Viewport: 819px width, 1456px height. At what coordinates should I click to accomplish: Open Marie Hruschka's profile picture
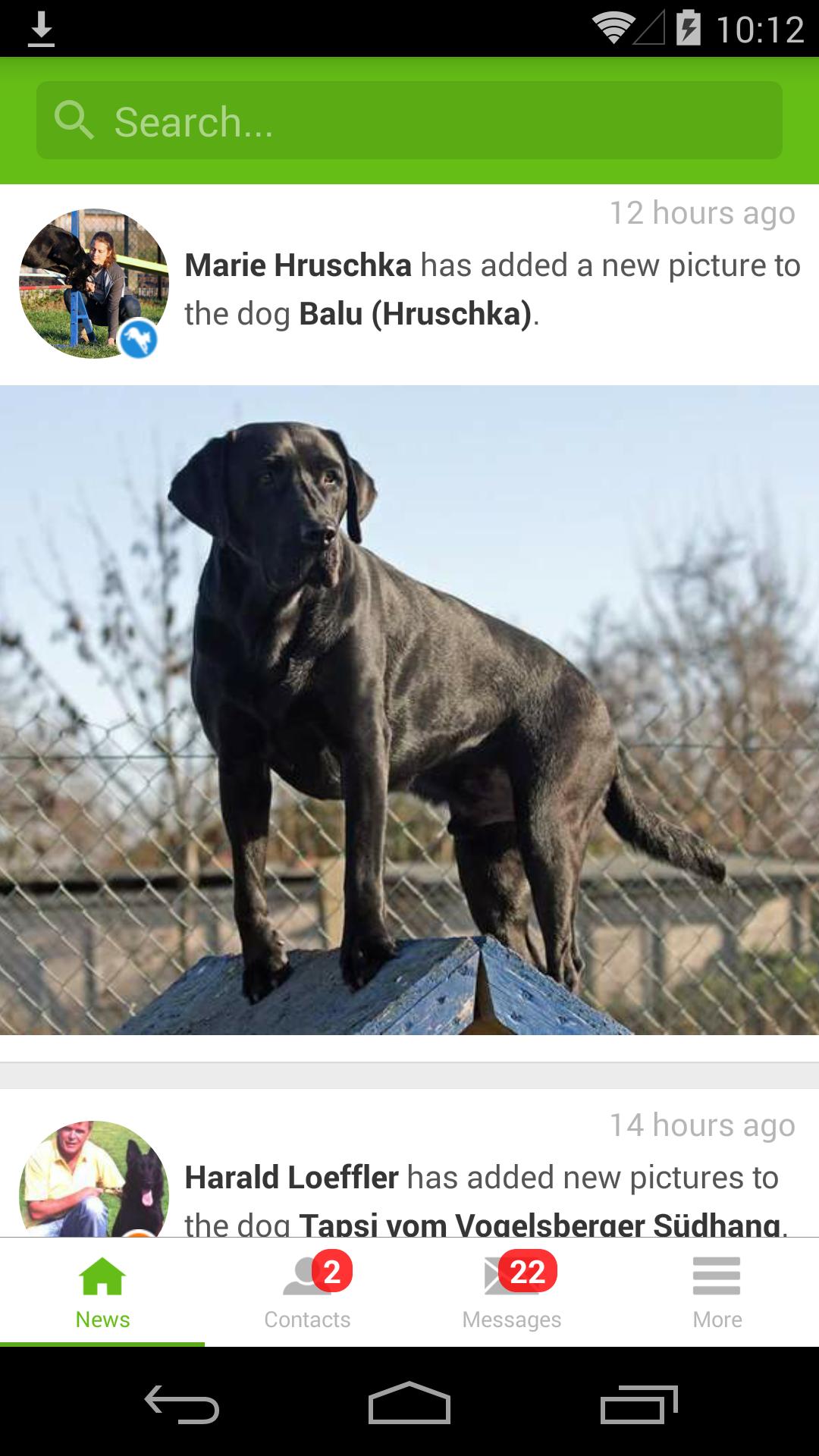pyautogui.click(x=93, y=284)
